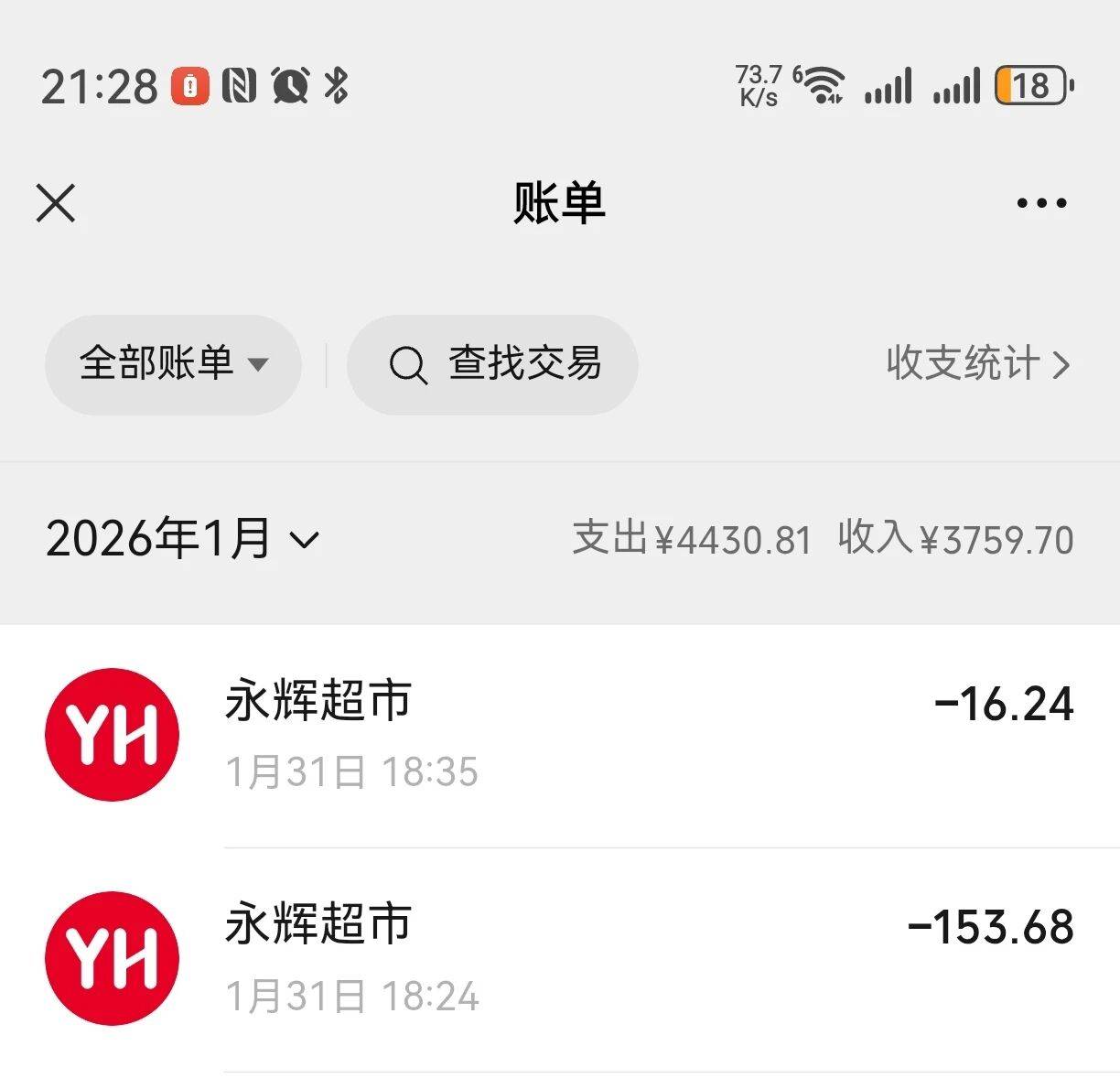1120x1078 pixels.
Task: Close the 账单 page
Action: [56, 202]
